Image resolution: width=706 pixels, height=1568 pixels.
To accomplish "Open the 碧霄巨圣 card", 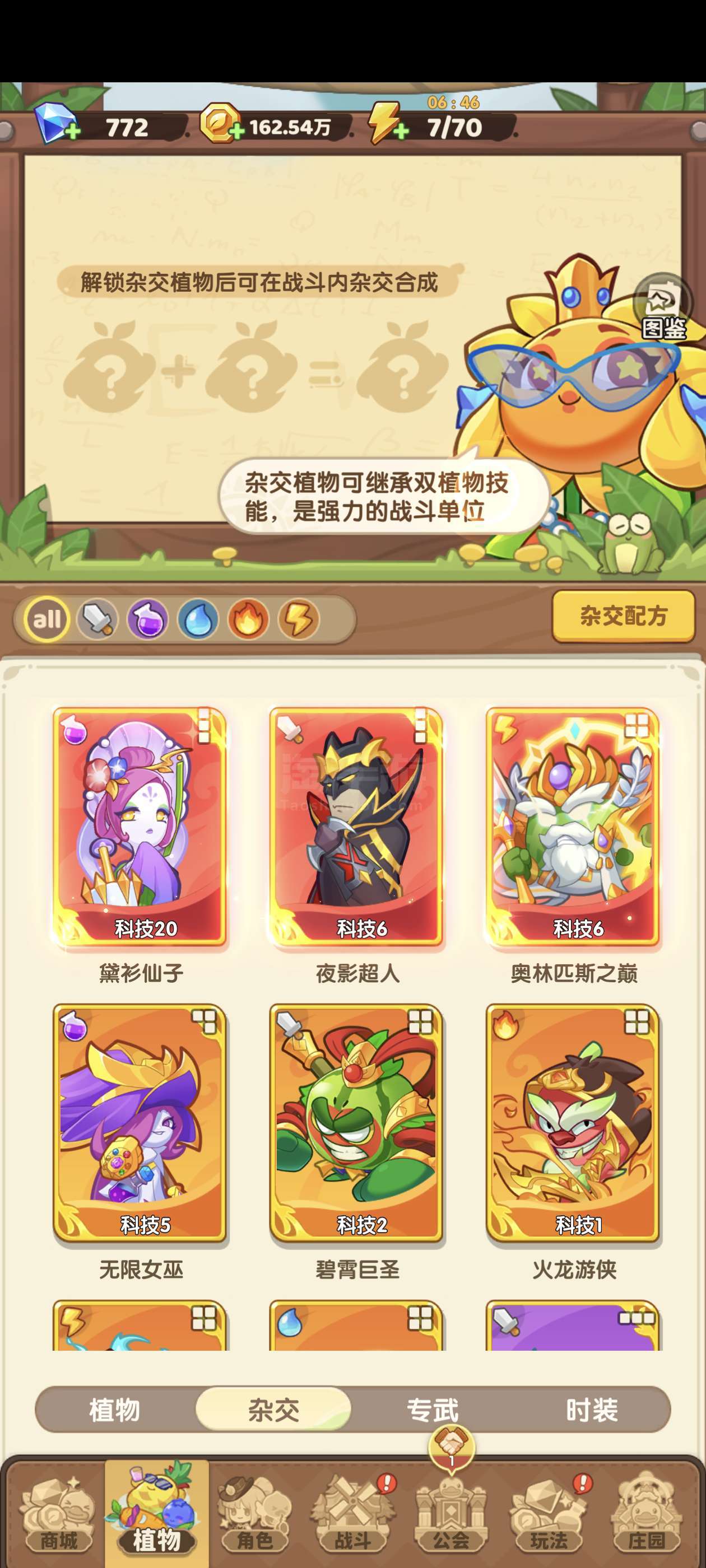I will pos(356,1123).
